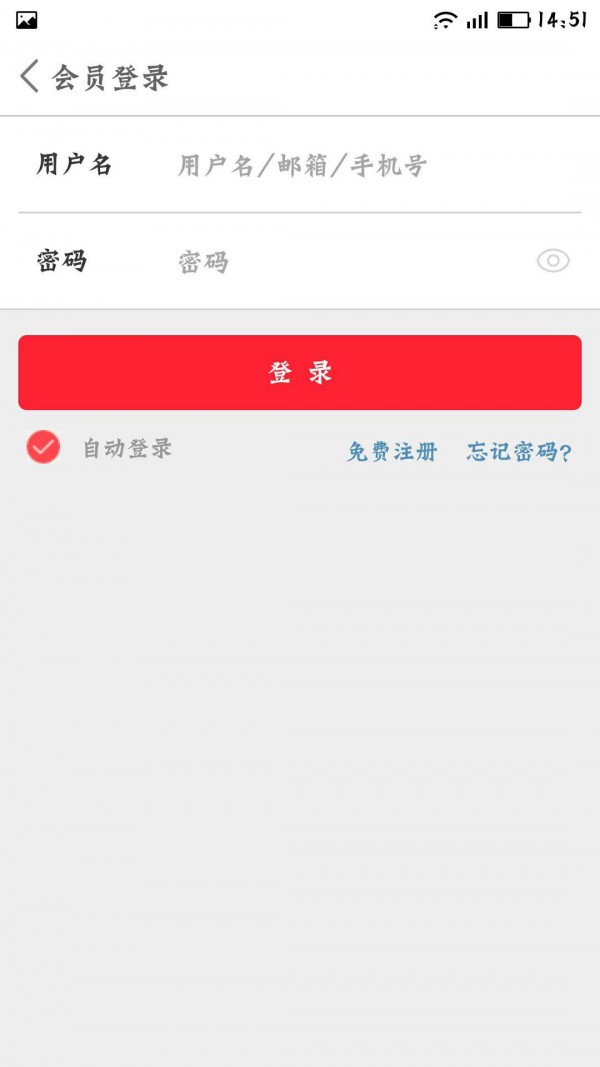The width and height of the screenshot is (600, 1067).
Task: Go back from the 会员登录 page
Action: pos(29,76)
